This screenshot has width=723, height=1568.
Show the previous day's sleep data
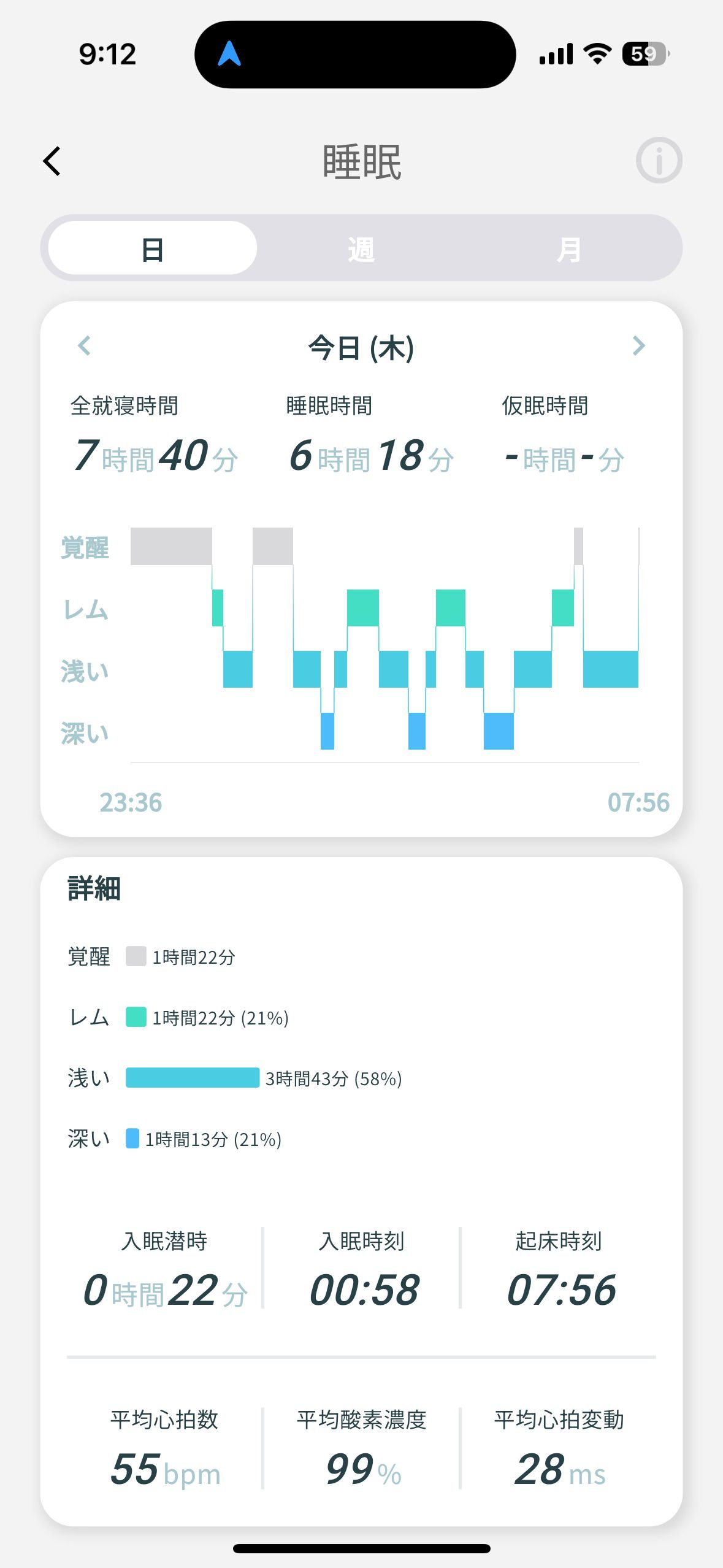(x=85, y=346)
